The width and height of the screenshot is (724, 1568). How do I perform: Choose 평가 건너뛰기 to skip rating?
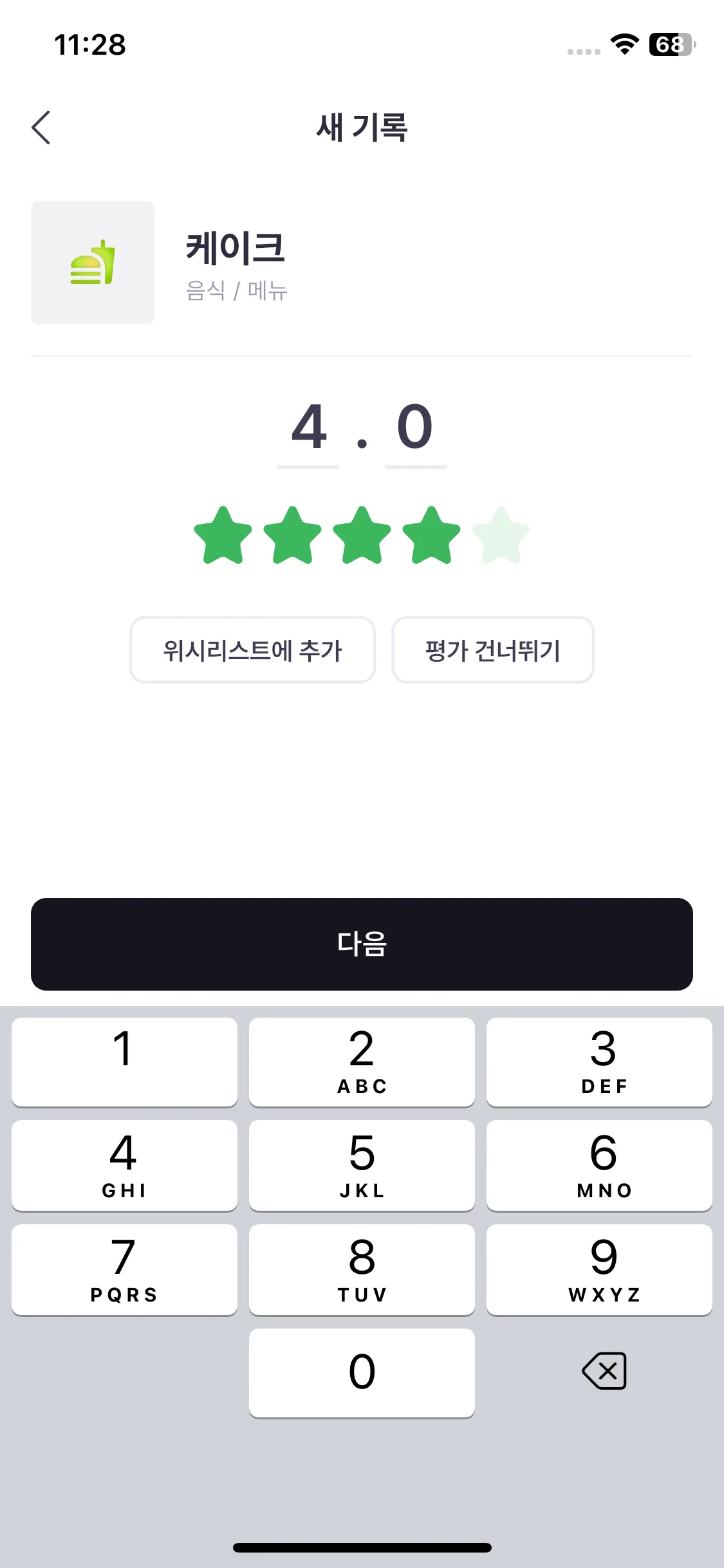pyautogui.click(x=493, y=650)
